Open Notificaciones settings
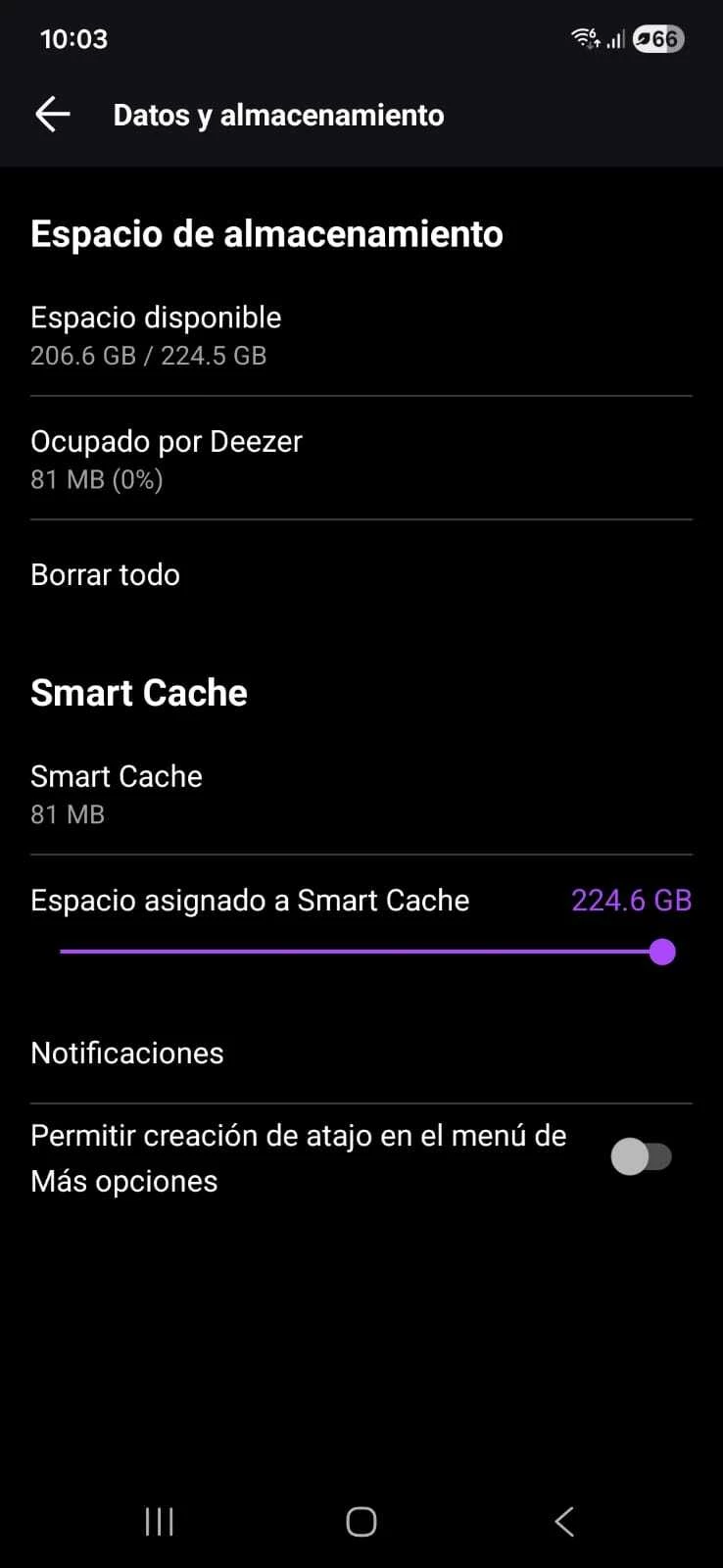Screen dimensions: 723x1568 point(127,1053)
